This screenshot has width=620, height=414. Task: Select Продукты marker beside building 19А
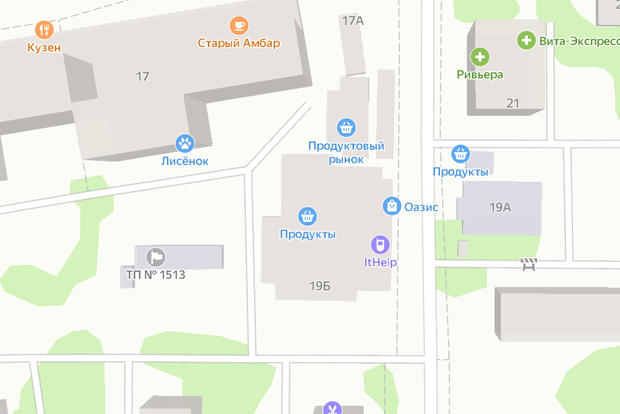(460, 154)
